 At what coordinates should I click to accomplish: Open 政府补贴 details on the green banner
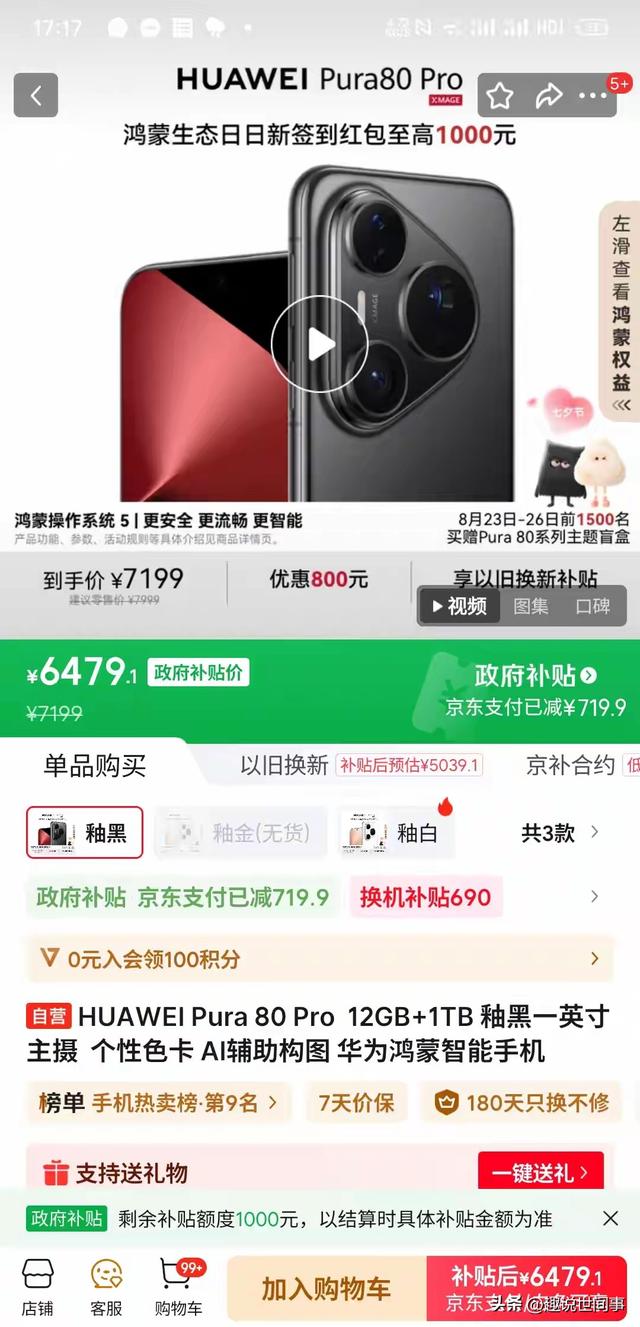[x=535, y=675]
